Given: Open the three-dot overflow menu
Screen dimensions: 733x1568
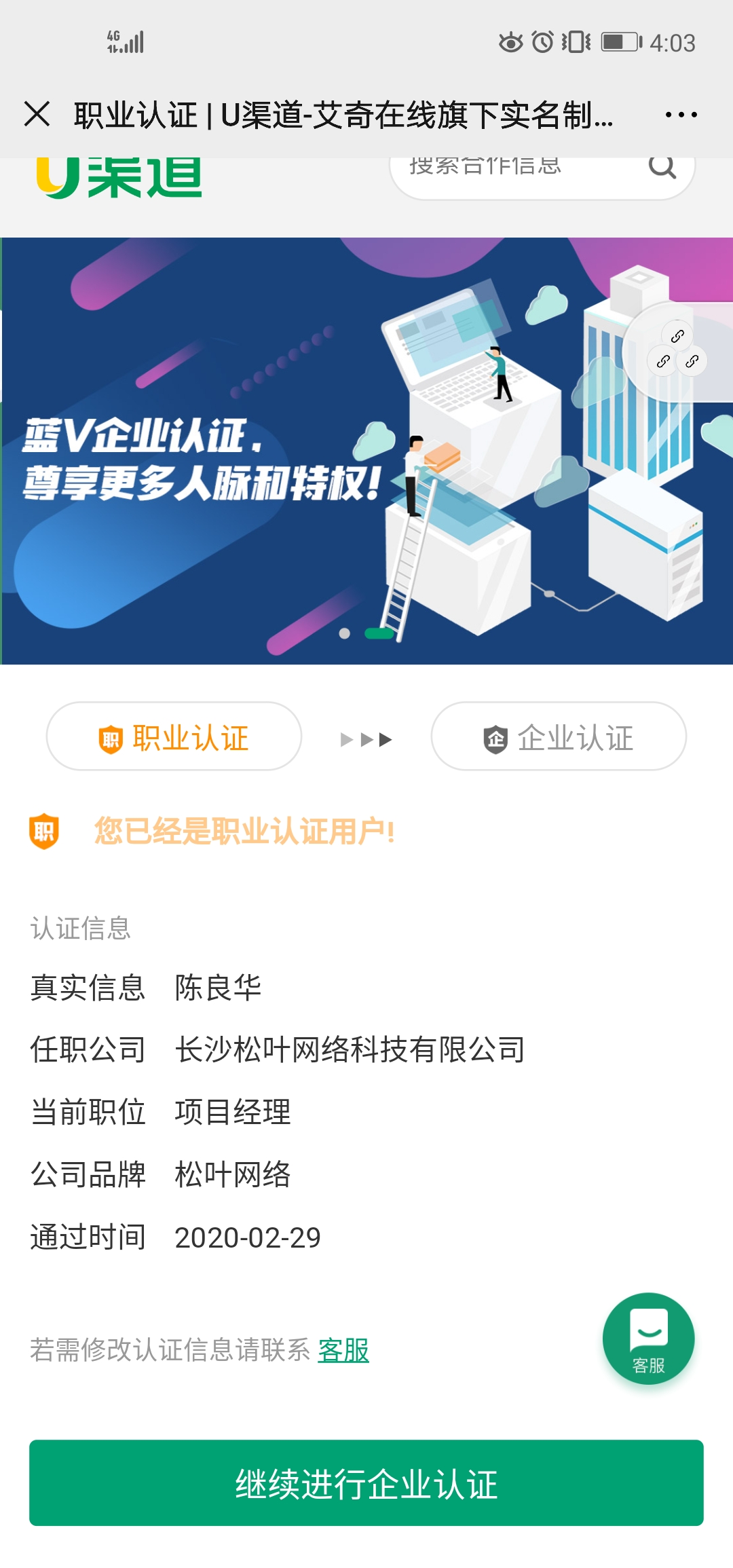Looking at the screenshot, I should coord(681,115).
